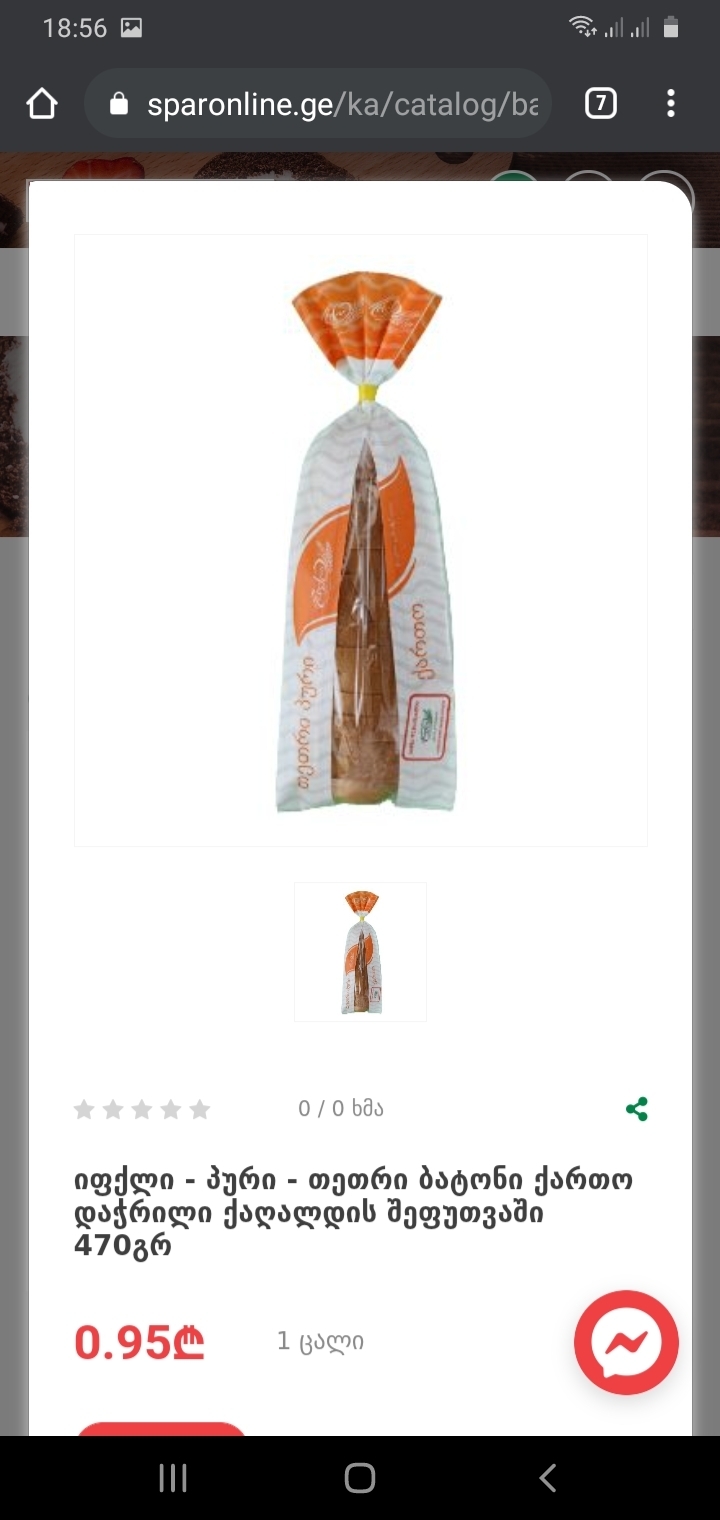Open the browser home page
The width and height of the screenshot is (720, 1520).
tap(42, 104)
